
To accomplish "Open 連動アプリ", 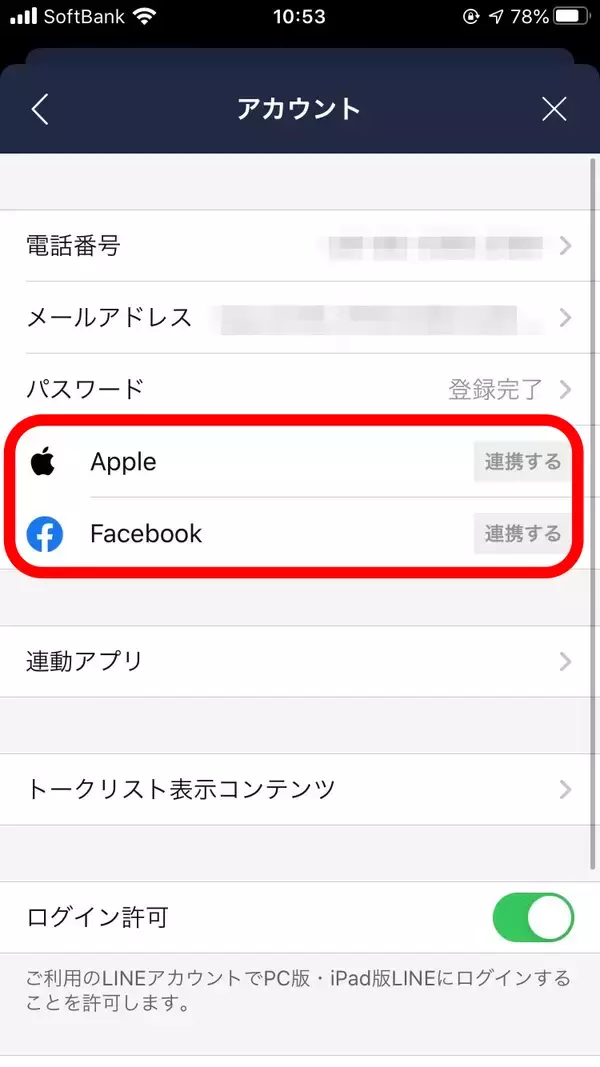I will click(298, 661).
